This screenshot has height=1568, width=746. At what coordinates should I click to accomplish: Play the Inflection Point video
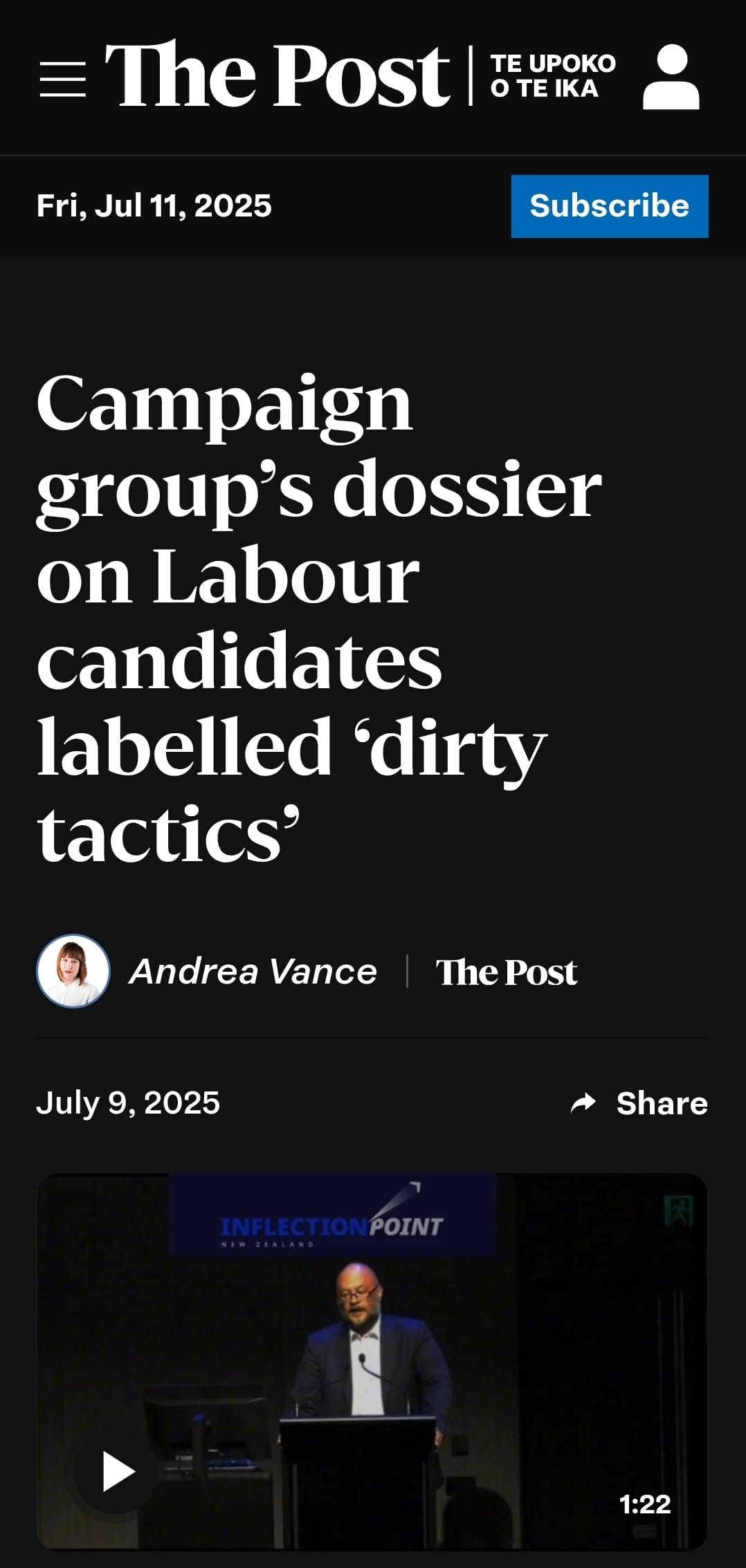pyautogui.click(x=118, y=1471)
